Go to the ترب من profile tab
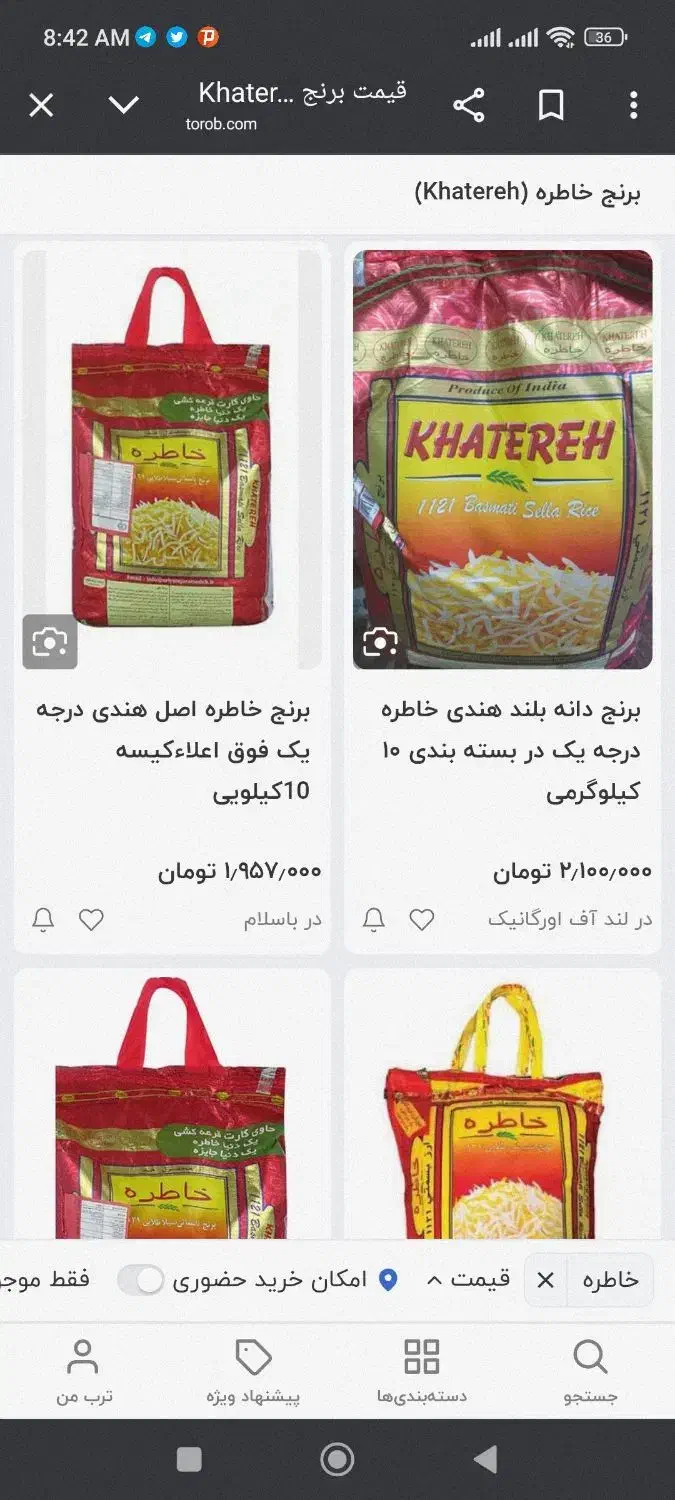This screenshot has height=1500, width=675. [83, 1371]
